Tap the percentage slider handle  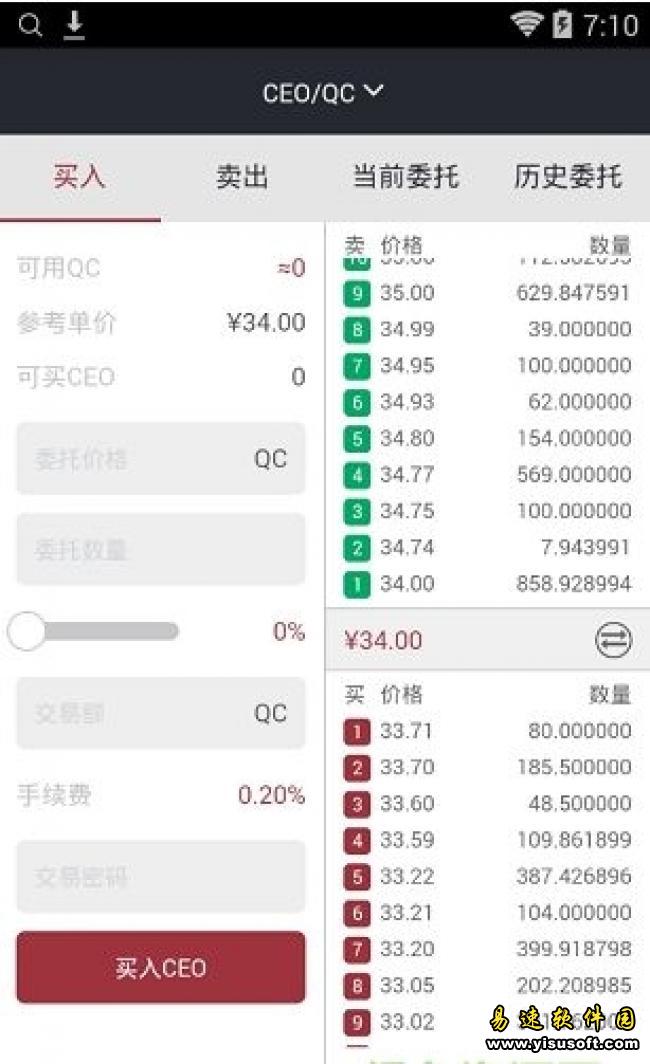point(27,632)
